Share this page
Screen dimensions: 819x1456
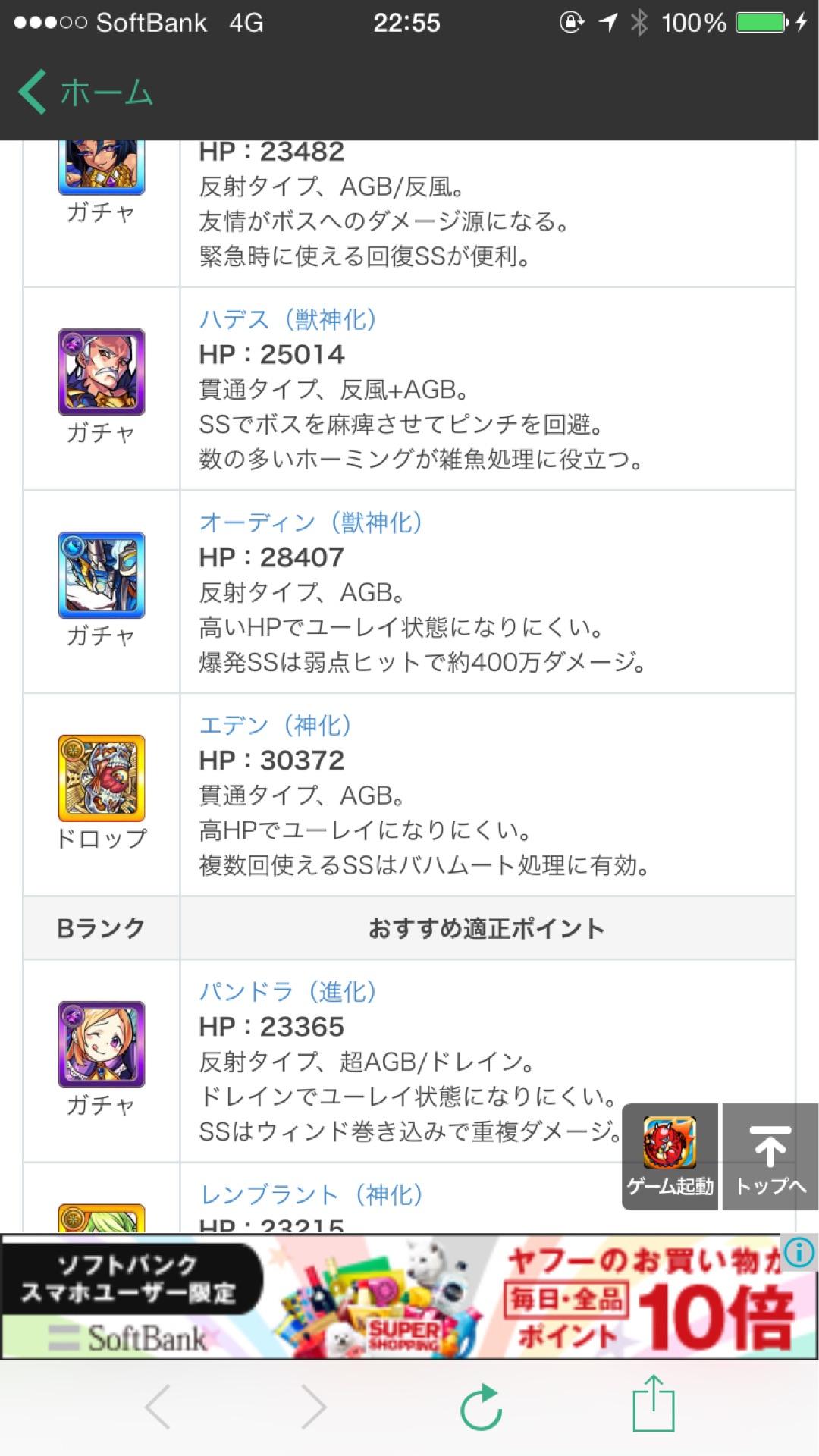pyautogui.click(x=653, y=1404)
